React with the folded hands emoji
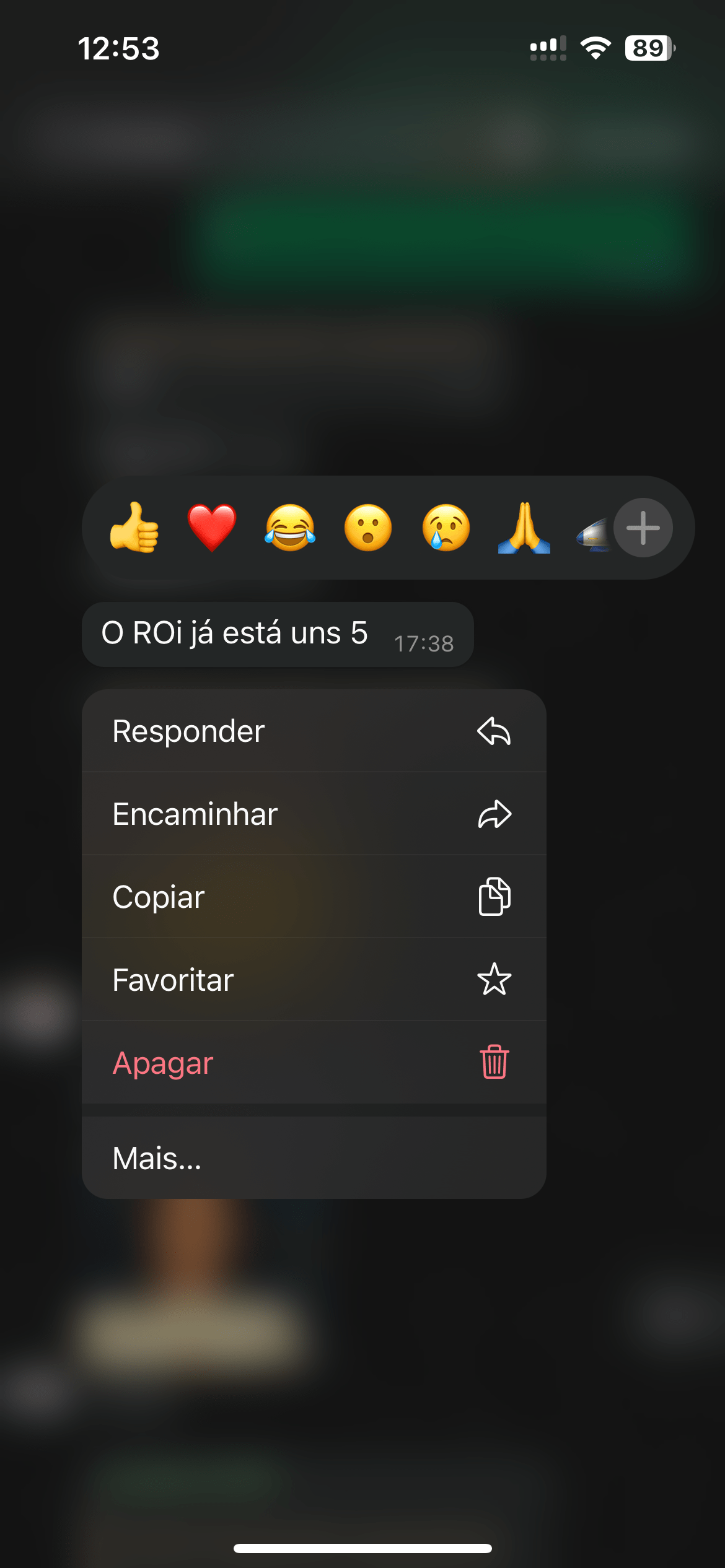The width and height of the screenshot is (725, 1568). pyautogui.click(x=524, y=528)
